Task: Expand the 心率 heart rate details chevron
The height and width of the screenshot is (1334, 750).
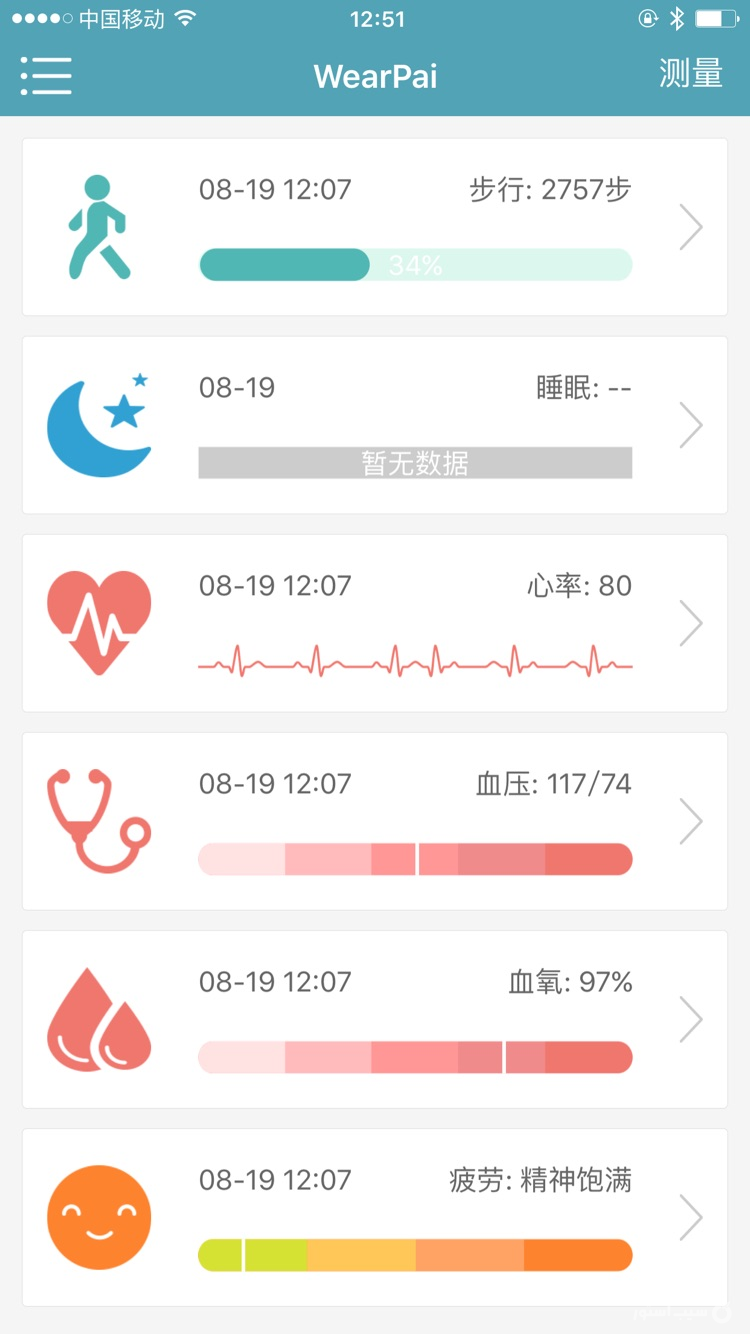Action: tap(692, 622)
